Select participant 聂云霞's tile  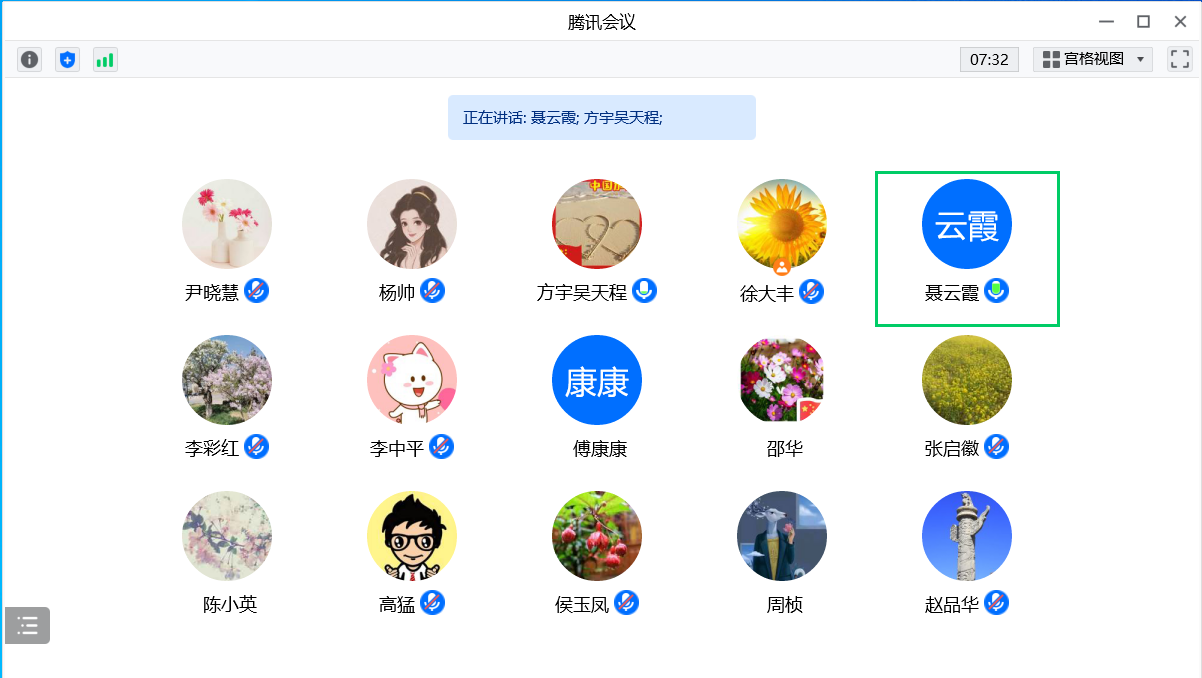click(966, 224)
